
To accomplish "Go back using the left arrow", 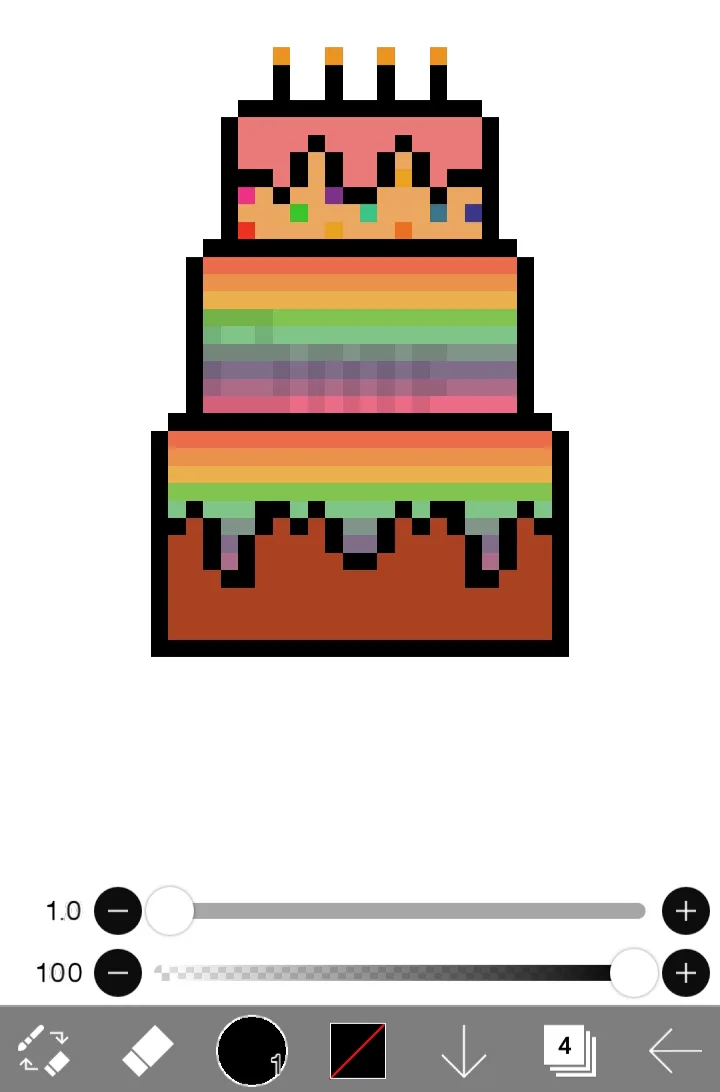I will (x=675, y=1050).
